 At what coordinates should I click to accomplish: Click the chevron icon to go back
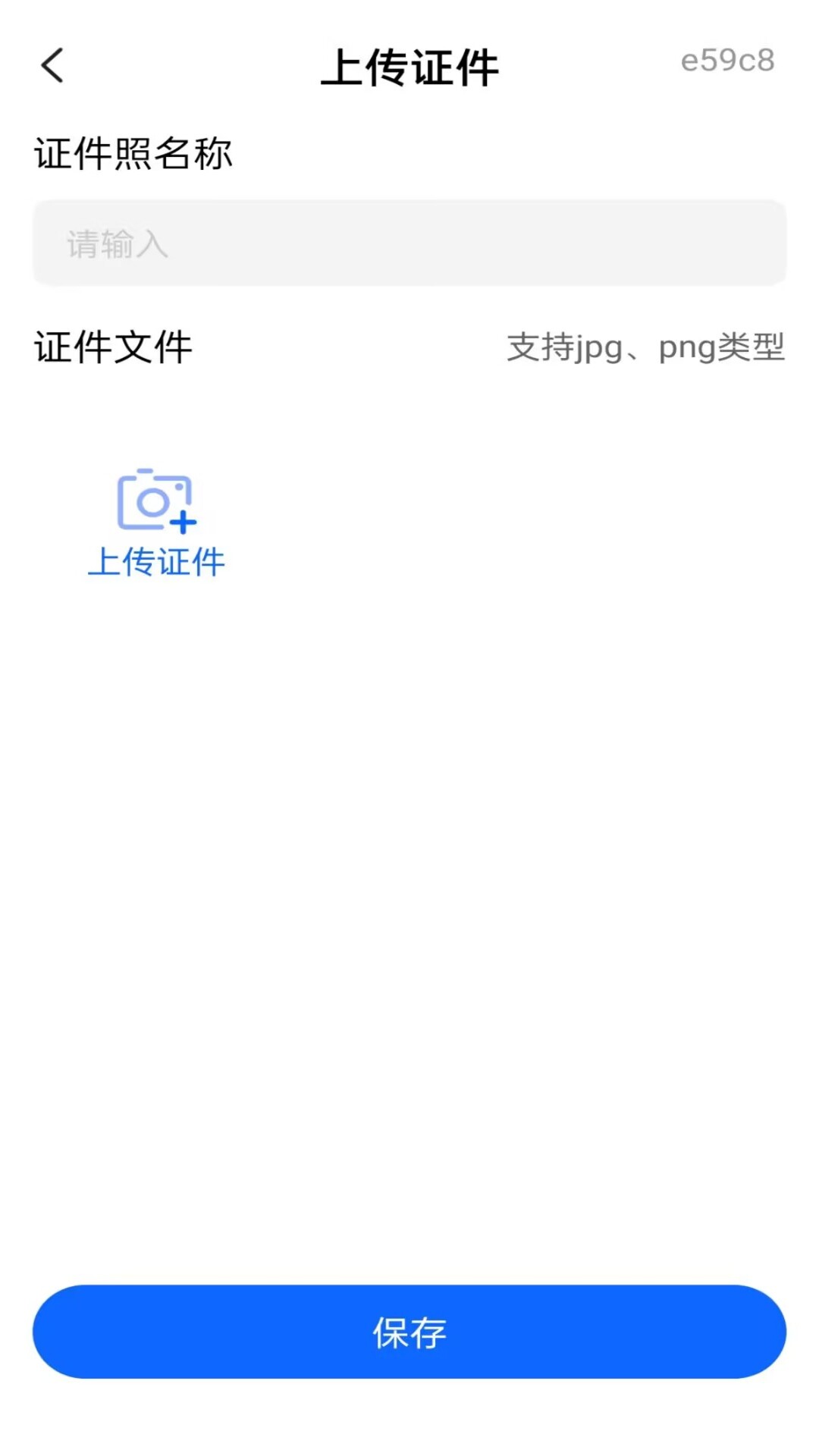click(52, 66)
